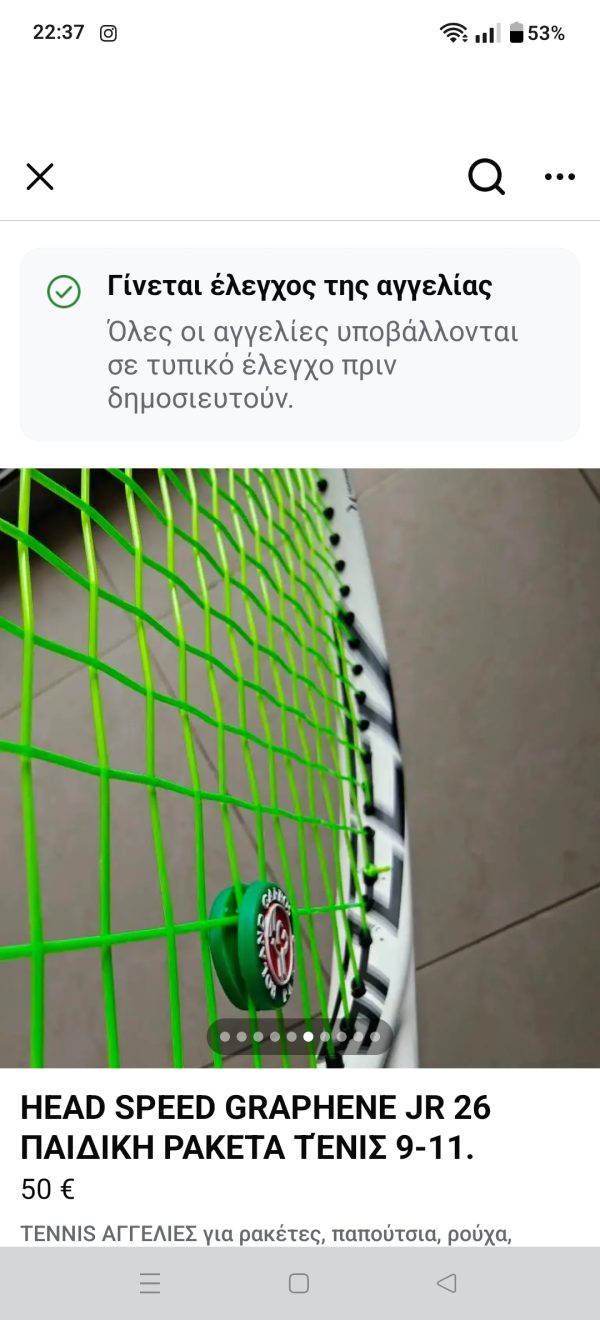600x1320 pixels.
Task: Go back with the system back button
Action: coord(447,1283)
